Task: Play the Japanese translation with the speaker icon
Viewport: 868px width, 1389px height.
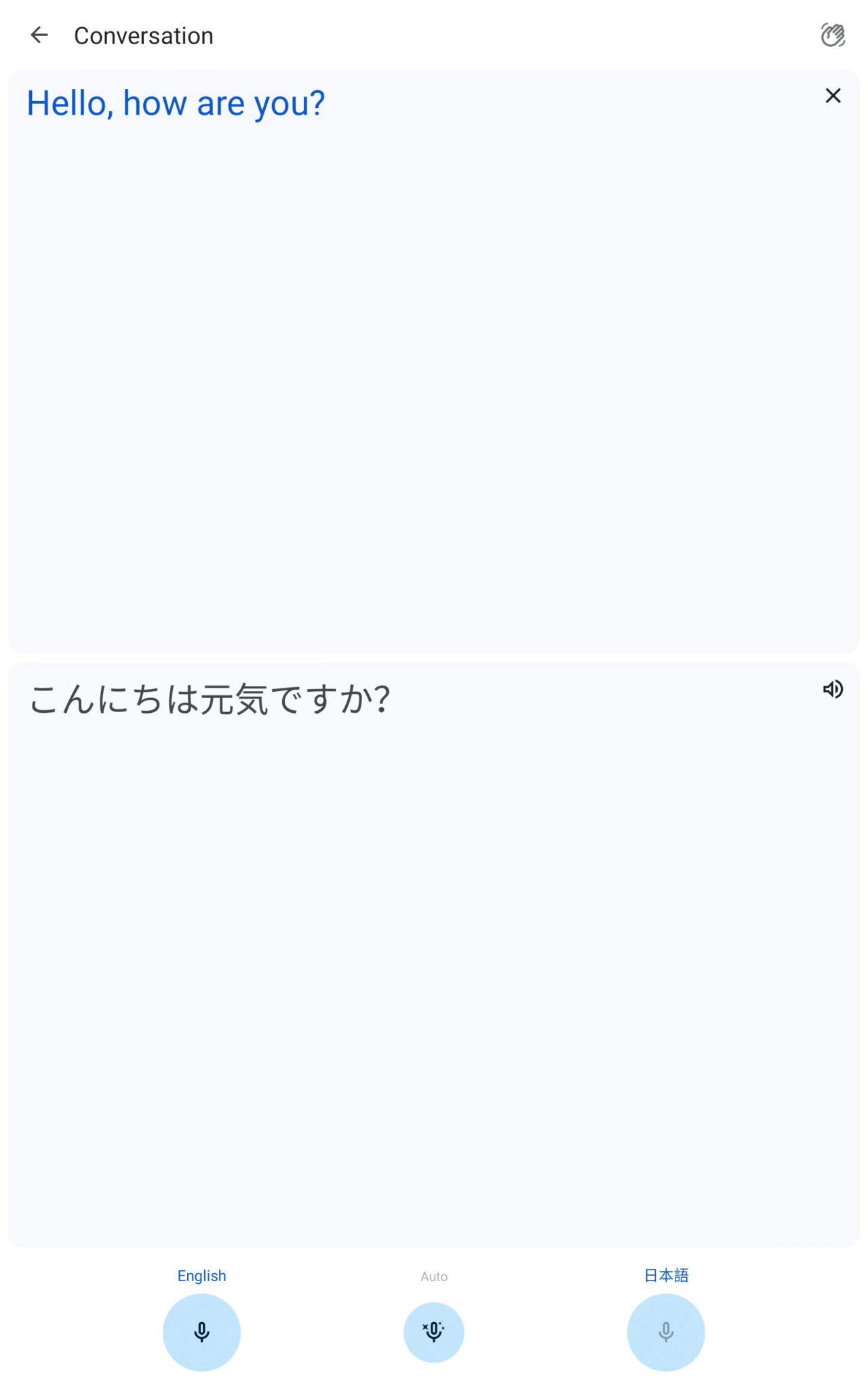Action: click(x=833, y=689)
